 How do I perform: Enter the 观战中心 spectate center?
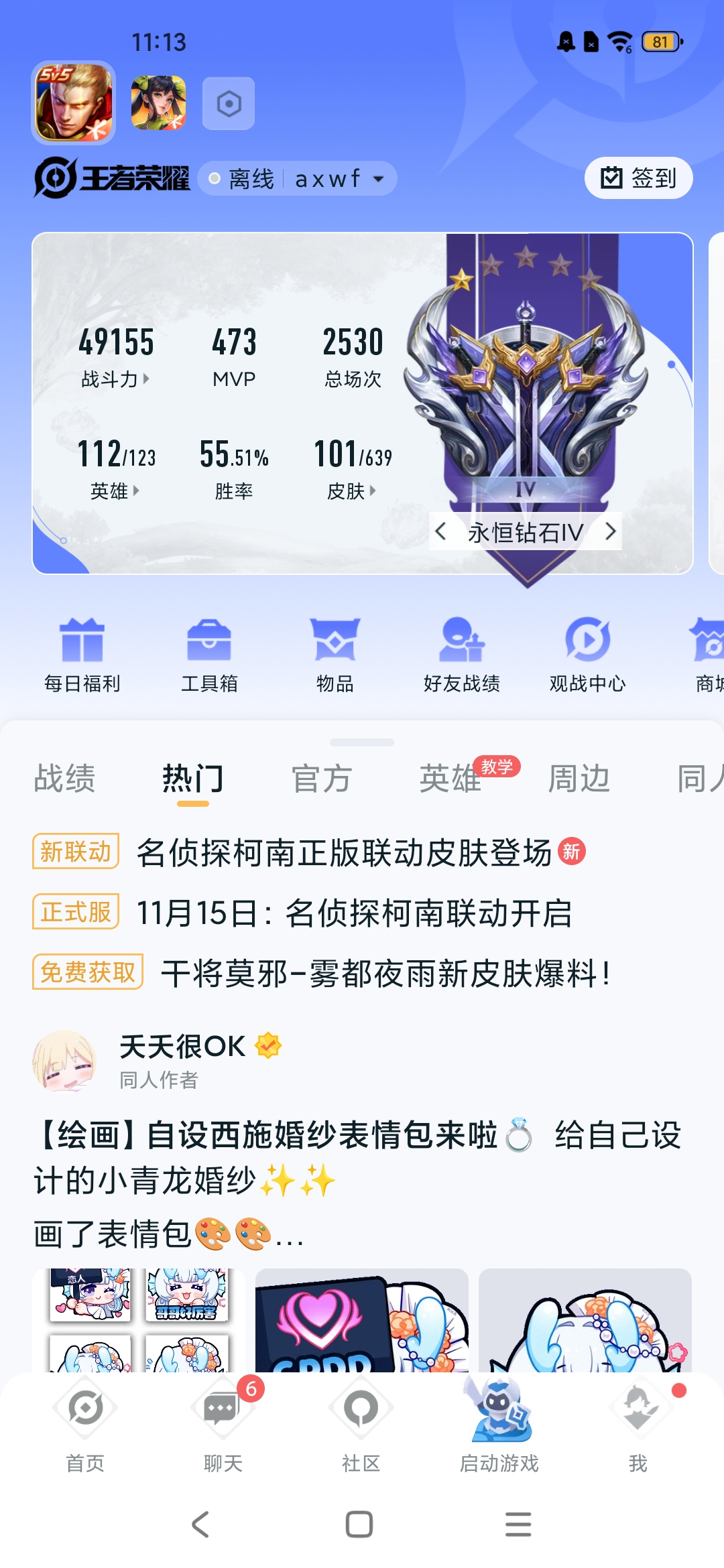[x=587, y=655]
